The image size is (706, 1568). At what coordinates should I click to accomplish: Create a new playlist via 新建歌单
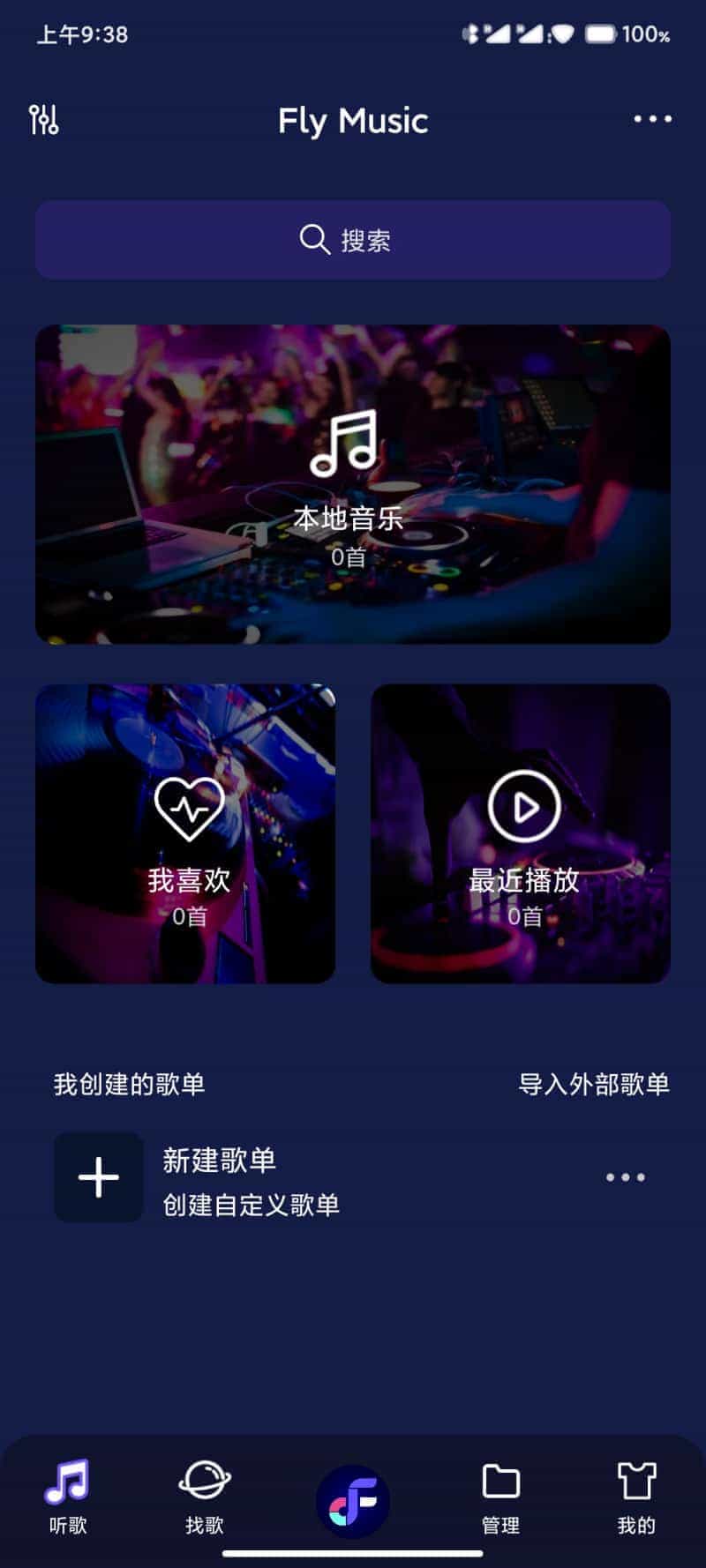219,1177
